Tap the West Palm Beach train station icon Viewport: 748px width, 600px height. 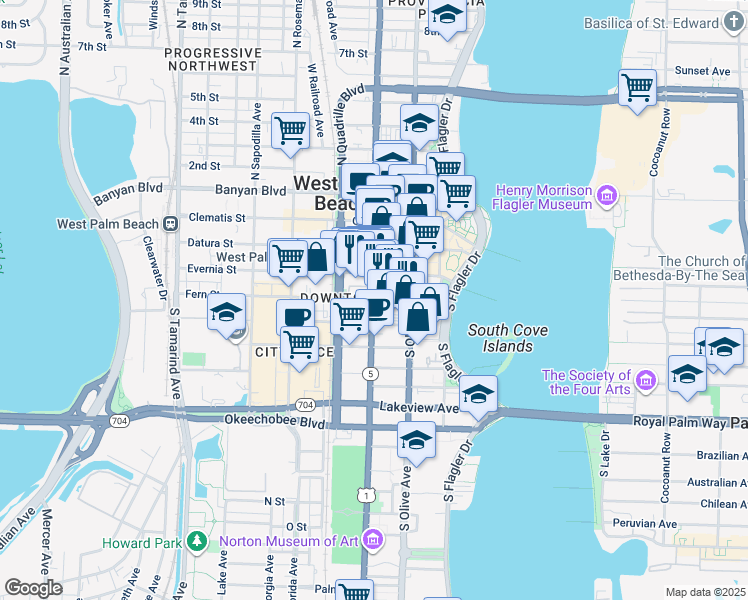point(170,224)
